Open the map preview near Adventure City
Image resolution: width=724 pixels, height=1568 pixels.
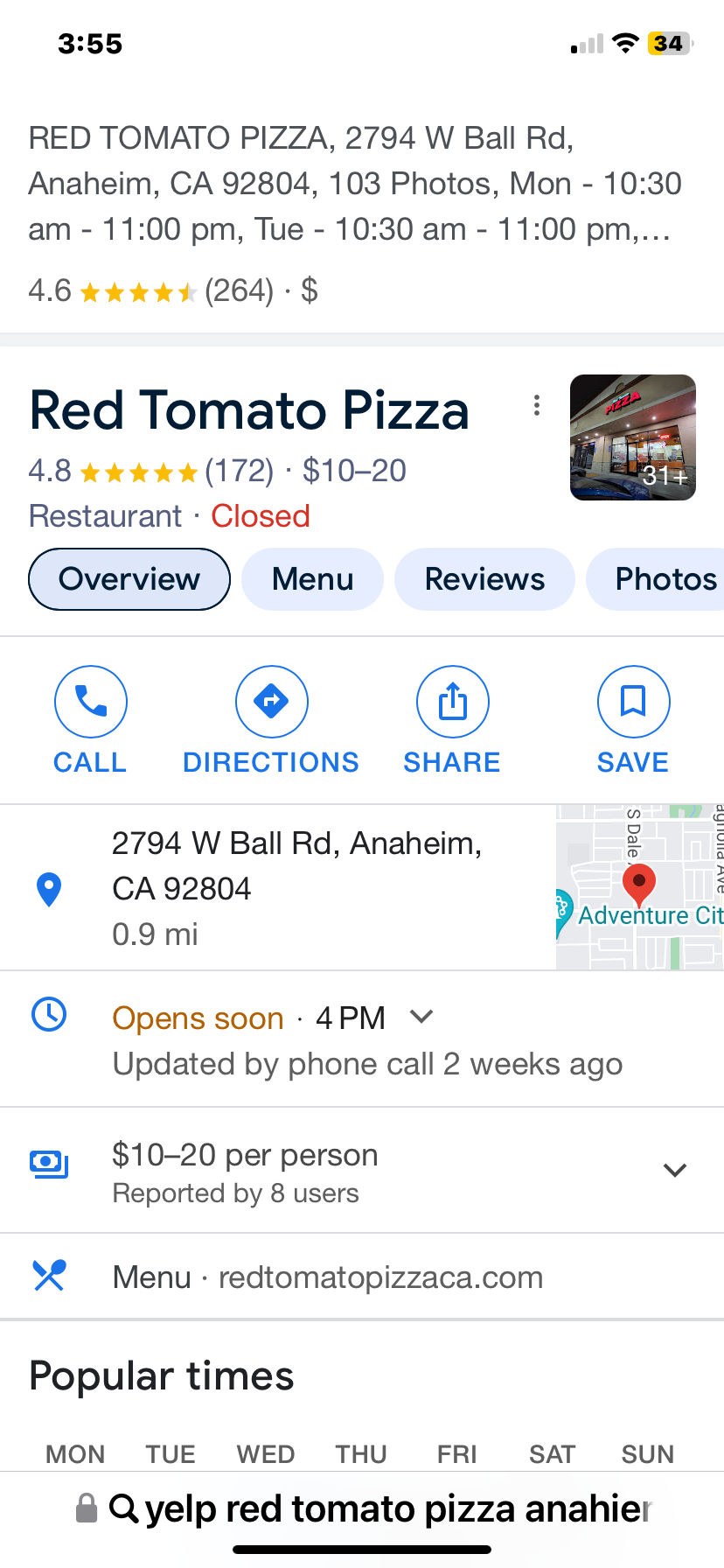tap(639, 887)
